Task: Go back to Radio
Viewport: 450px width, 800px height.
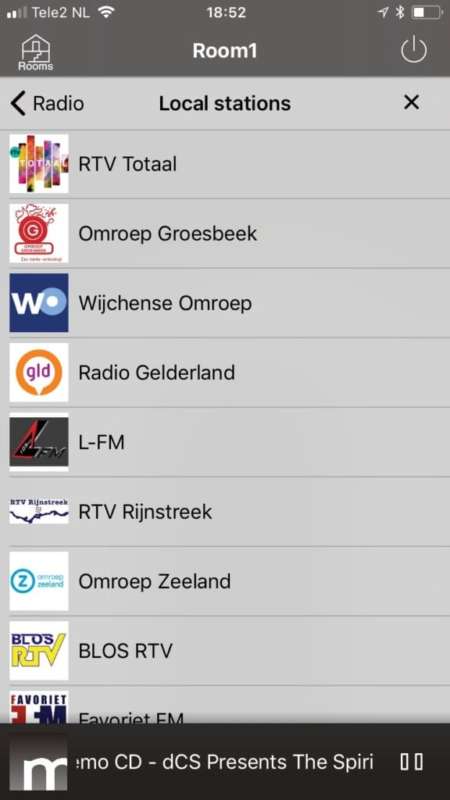Action: coord(47,104)
